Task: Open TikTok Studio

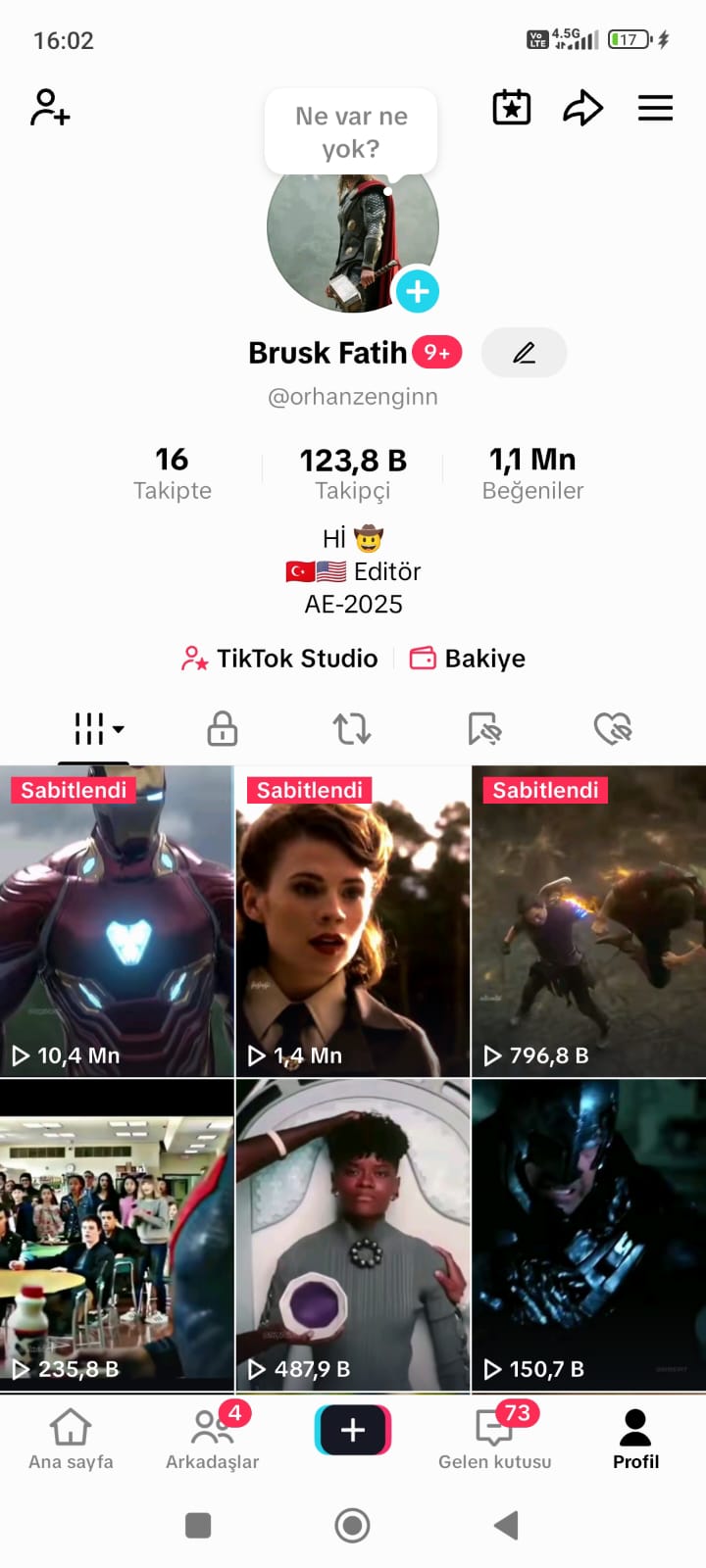Action: [280, 659]
